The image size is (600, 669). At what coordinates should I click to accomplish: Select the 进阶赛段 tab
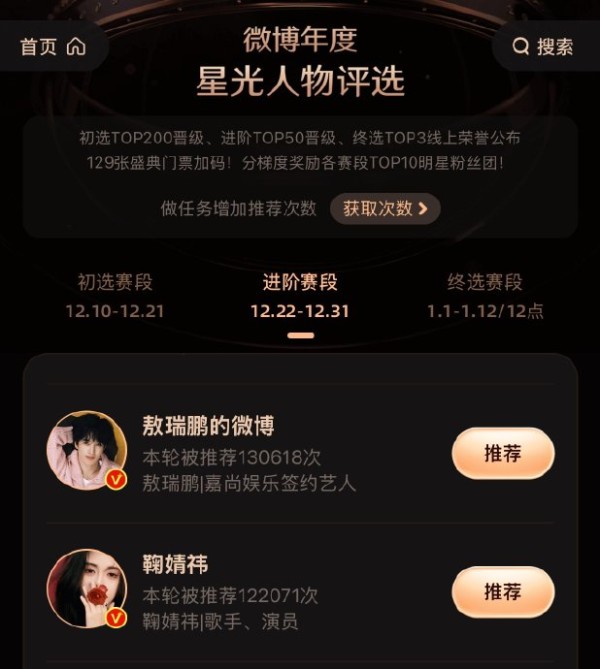pyautogui.click(x=300, y=295)
